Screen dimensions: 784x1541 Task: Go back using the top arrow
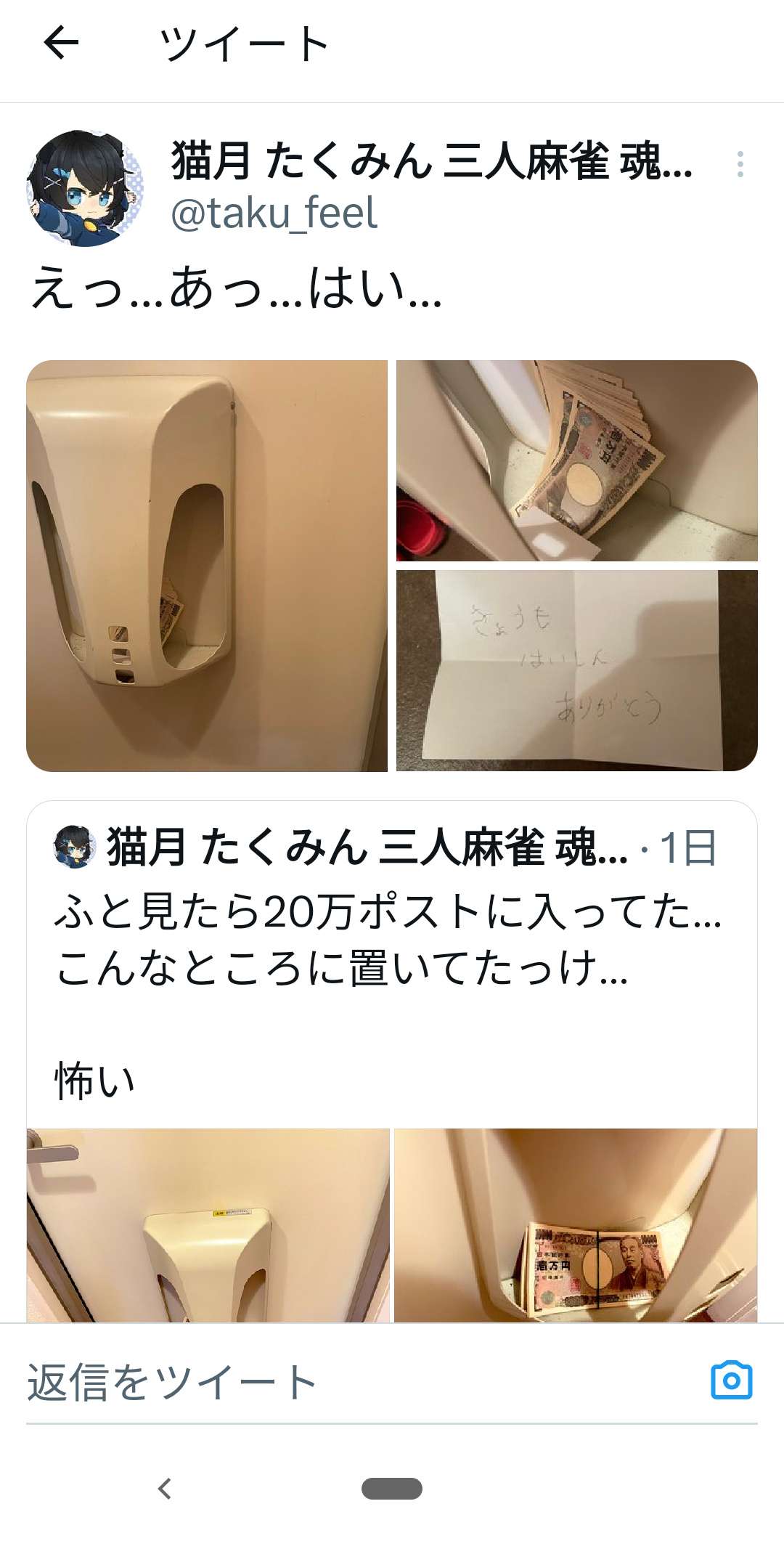click(61, 44)
